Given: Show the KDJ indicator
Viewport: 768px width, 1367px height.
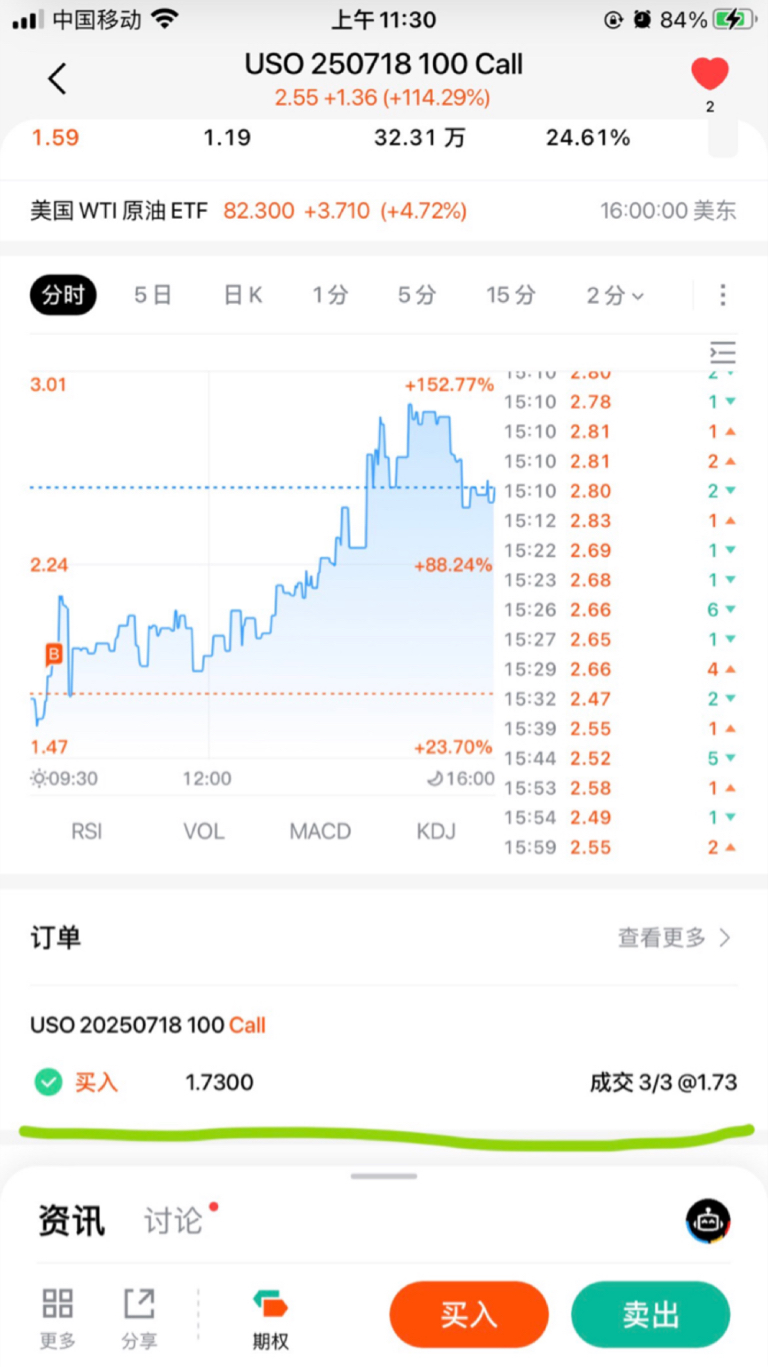Looking at the screenshot, I should 436,831.
